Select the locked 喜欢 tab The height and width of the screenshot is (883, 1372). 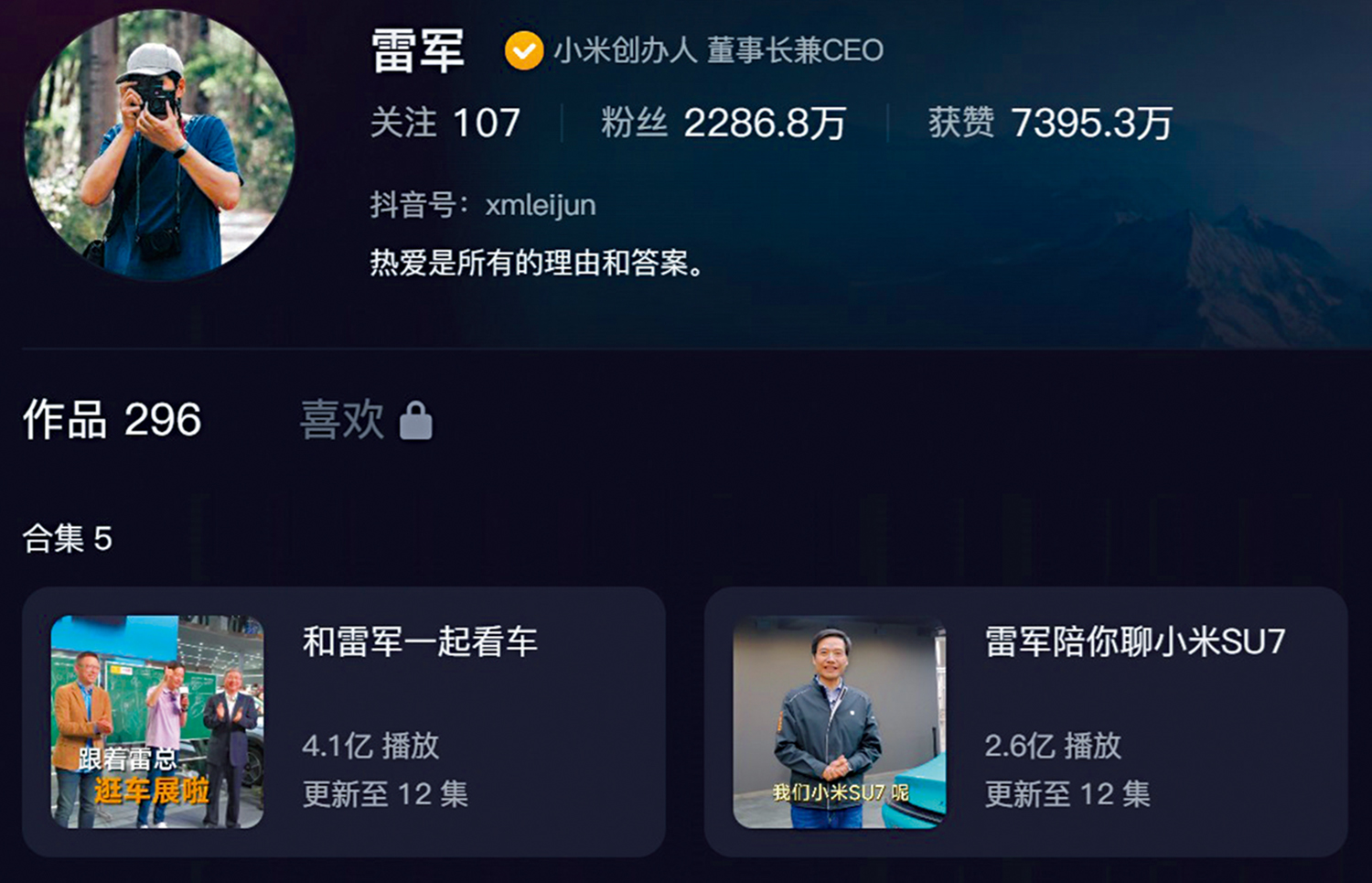(366, 420)
